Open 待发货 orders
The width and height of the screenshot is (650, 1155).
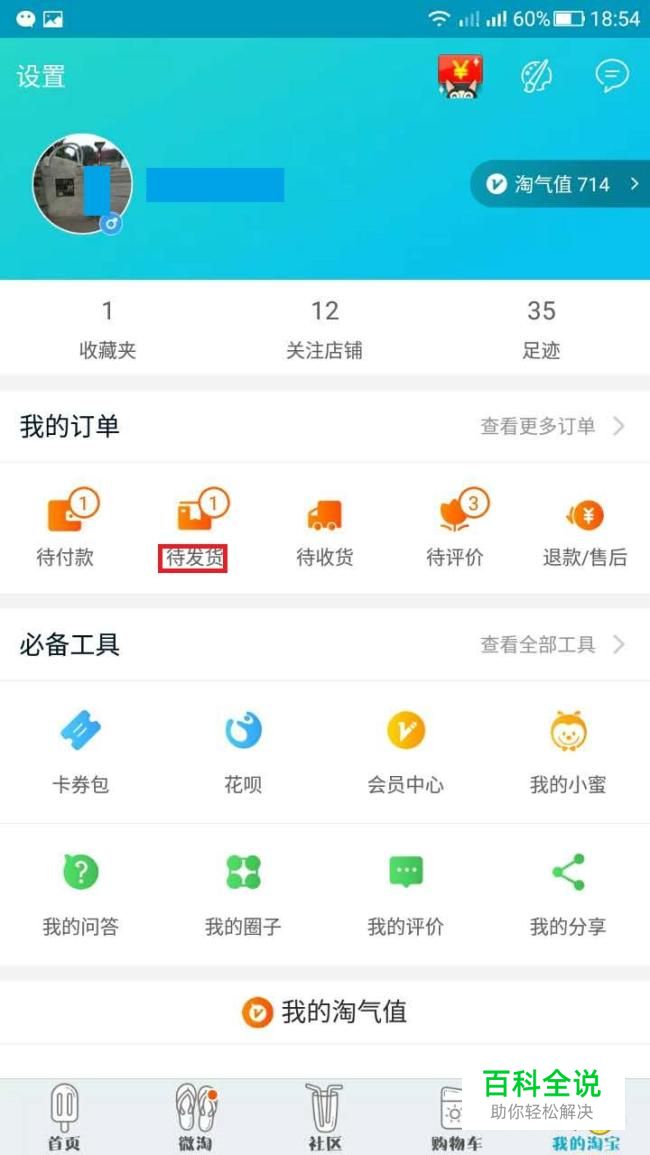(195, 528)
